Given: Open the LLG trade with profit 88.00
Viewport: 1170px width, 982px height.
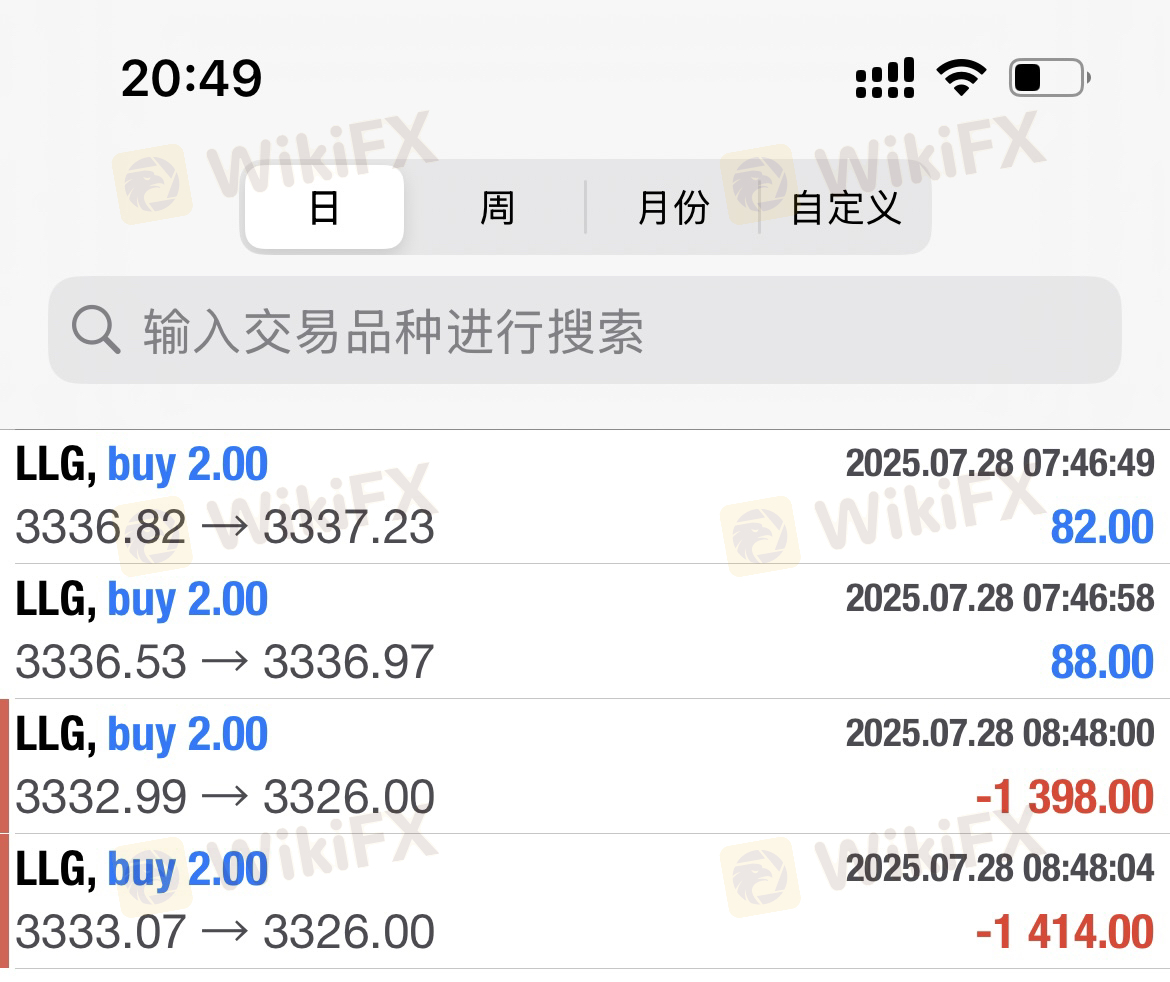Looking at the screenshot, I should pos(585,631).
